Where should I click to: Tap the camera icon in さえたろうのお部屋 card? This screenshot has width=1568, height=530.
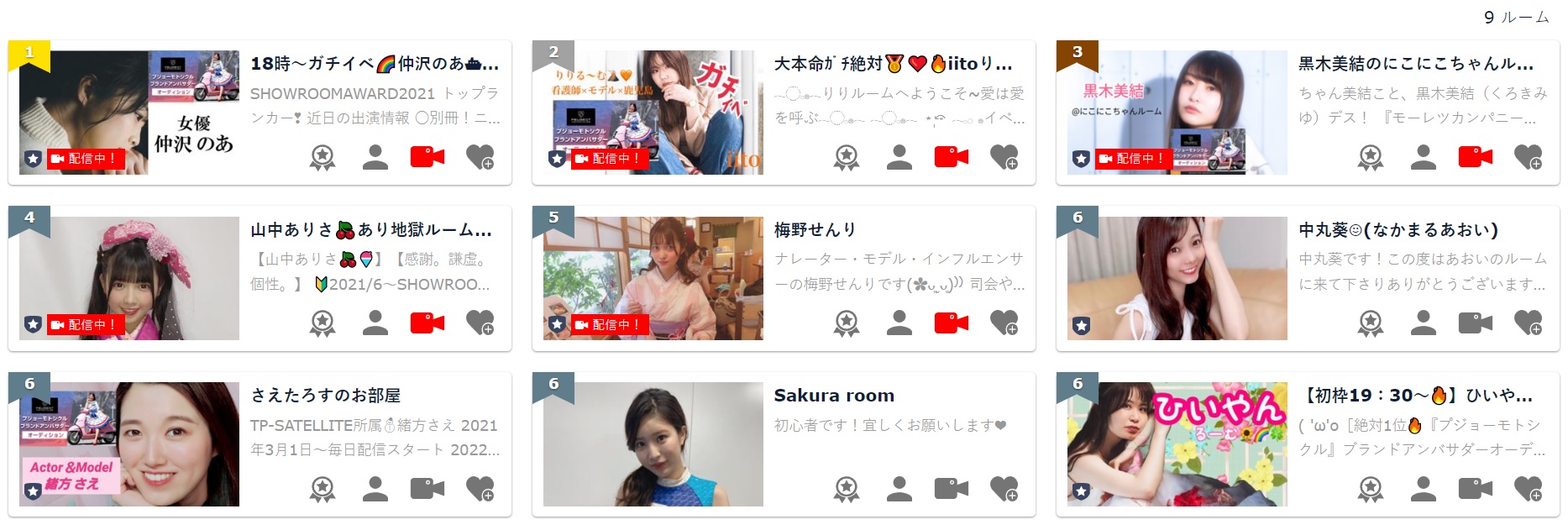pyautogui.click(x=427, y=488)
